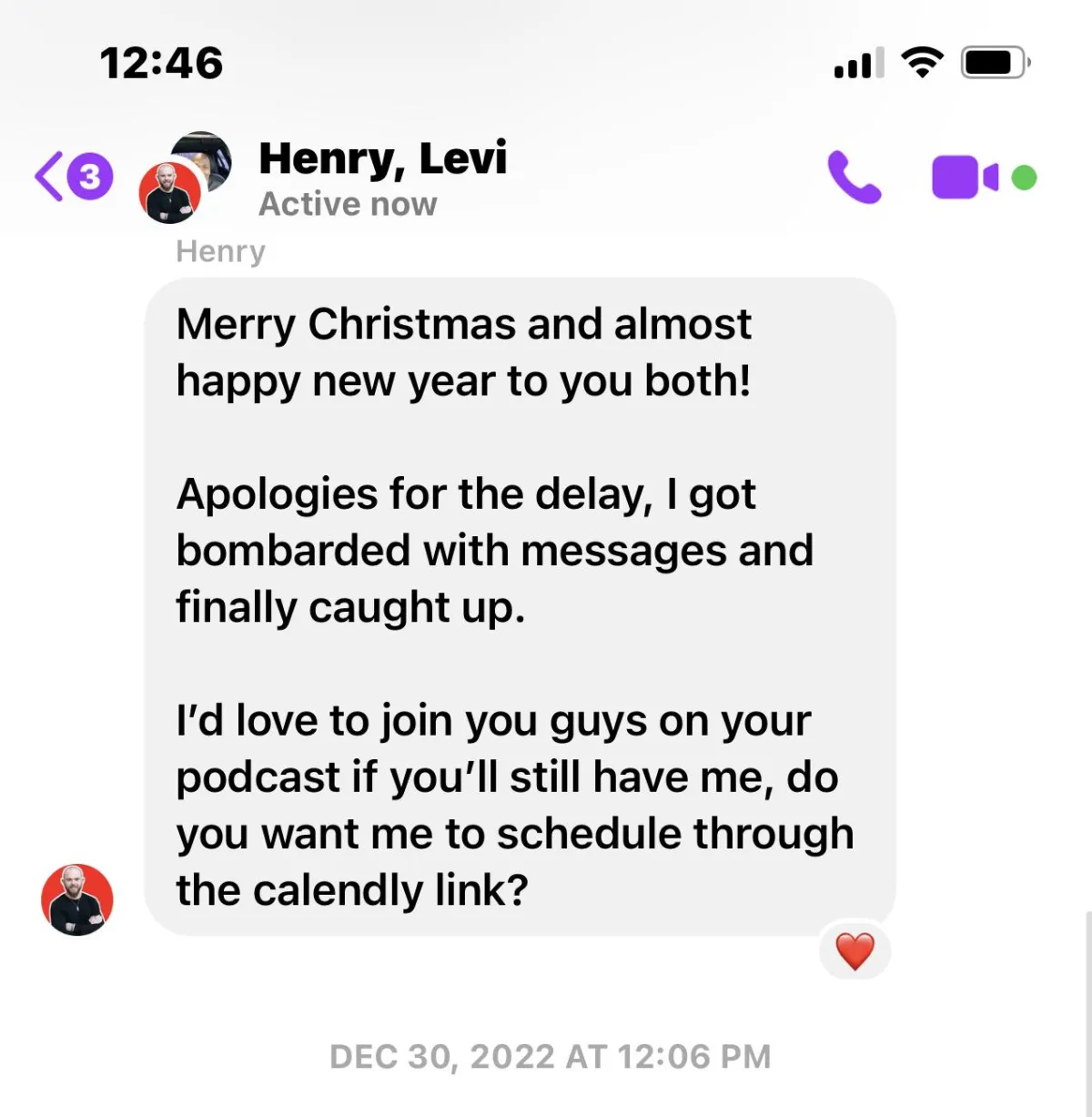This screenshot has height=1117, width=1092.
Task: Start a video call with the group
Action: click(x=965, y=177)
